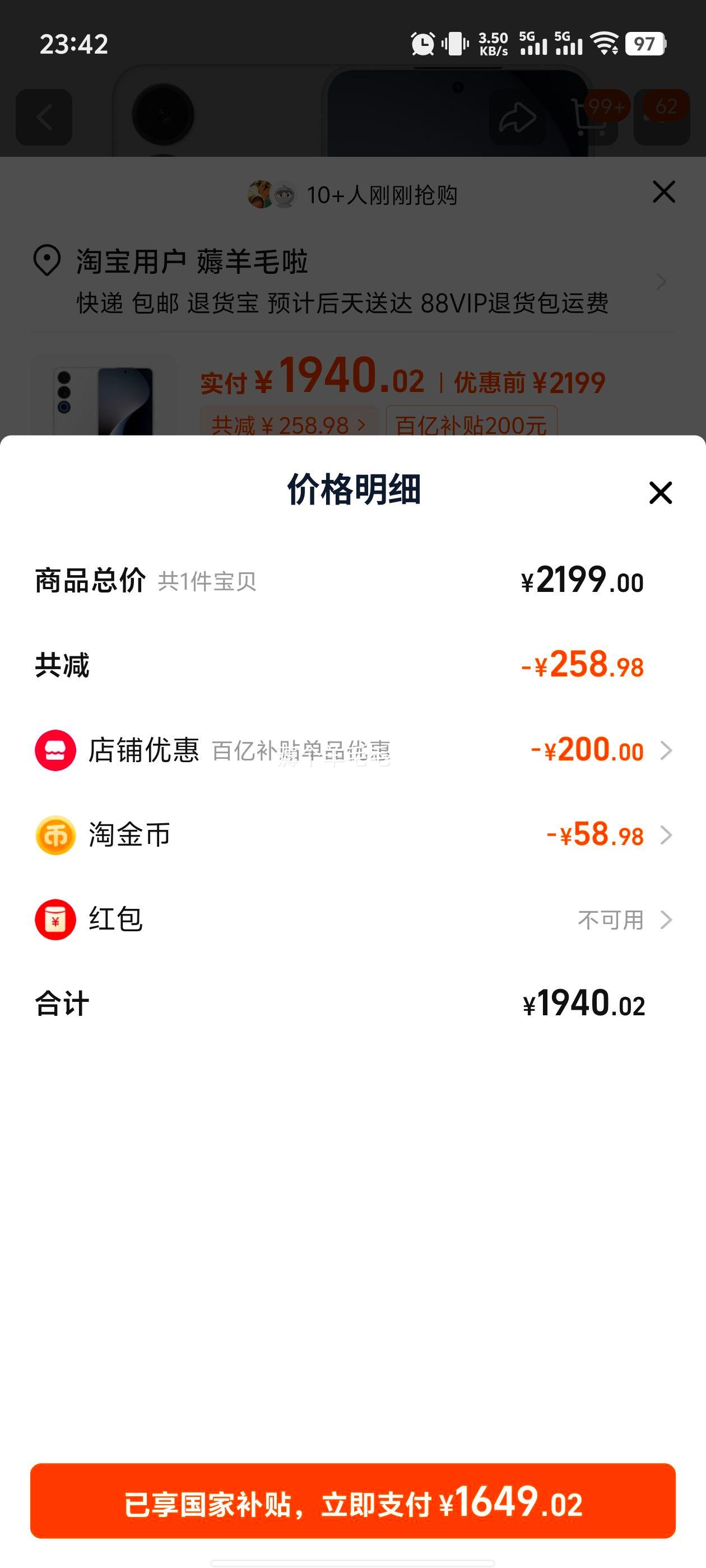Dismiss the 10+人刚刚抢购 notification banner

pyautogui.click(x=663, y=192)
